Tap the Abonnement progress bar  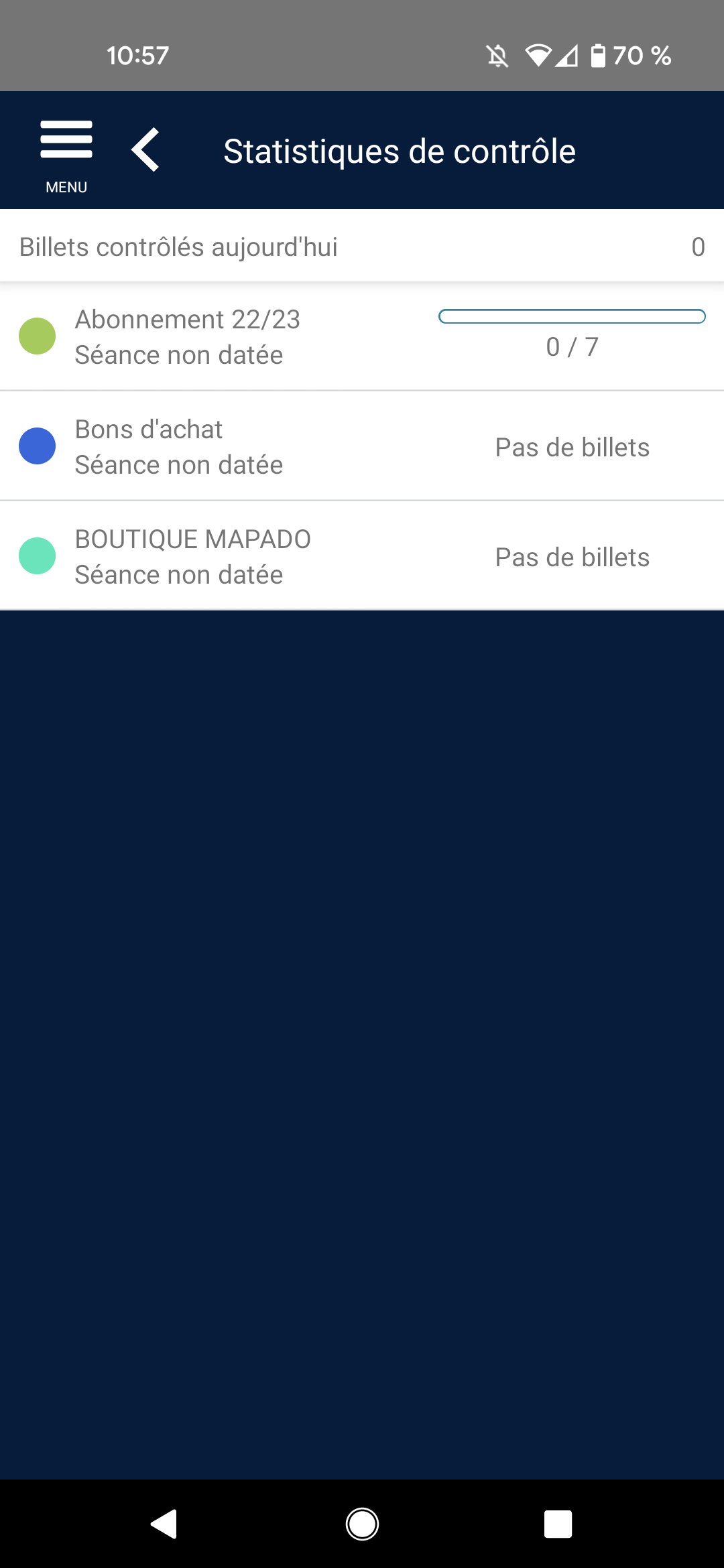[x=573, y=315]
